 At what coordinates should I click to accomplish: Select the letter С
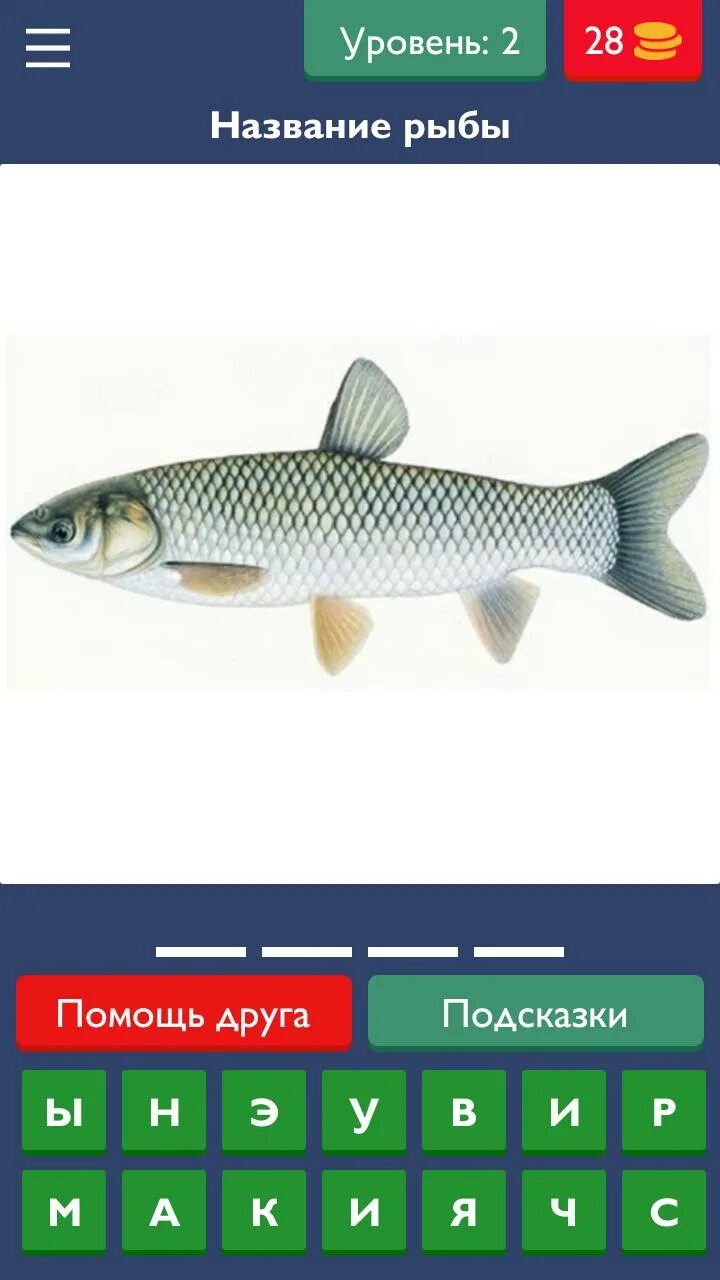pyautogui.click(x=664, y=1212)
